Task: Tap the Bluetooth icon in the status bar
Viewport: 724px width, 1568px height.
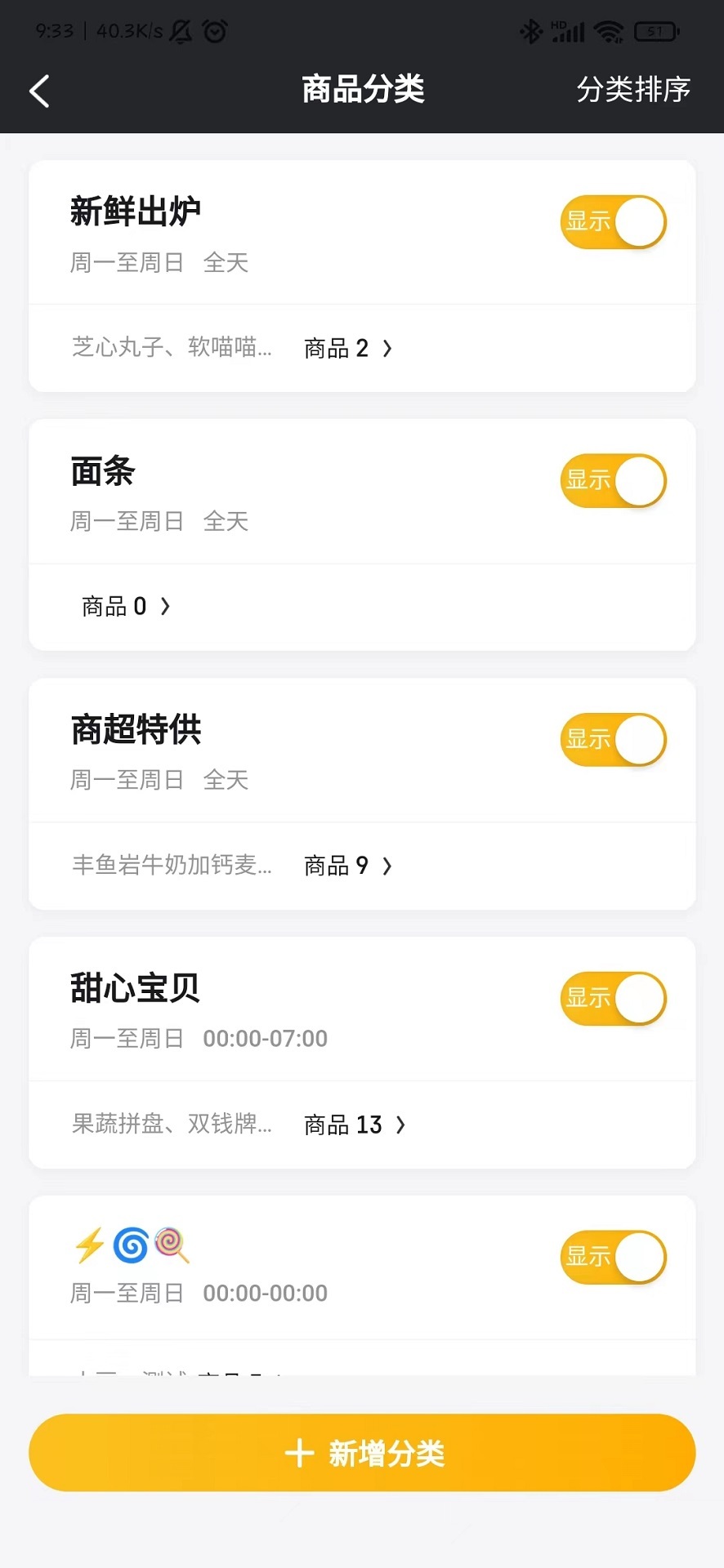Action: 531,29
